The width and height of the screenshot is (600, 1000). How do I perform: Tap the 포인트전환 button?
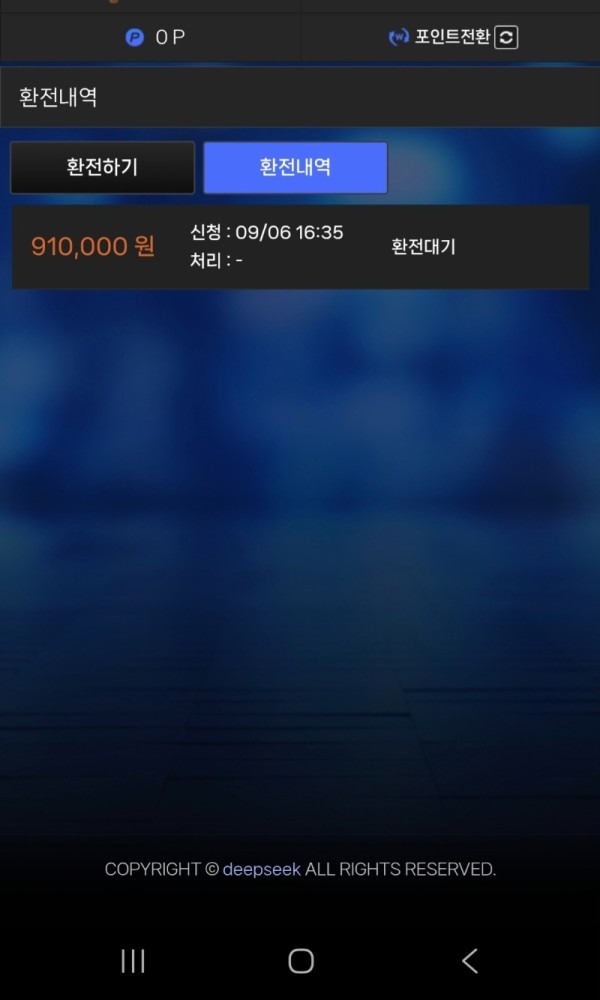[x=453, y=38]
